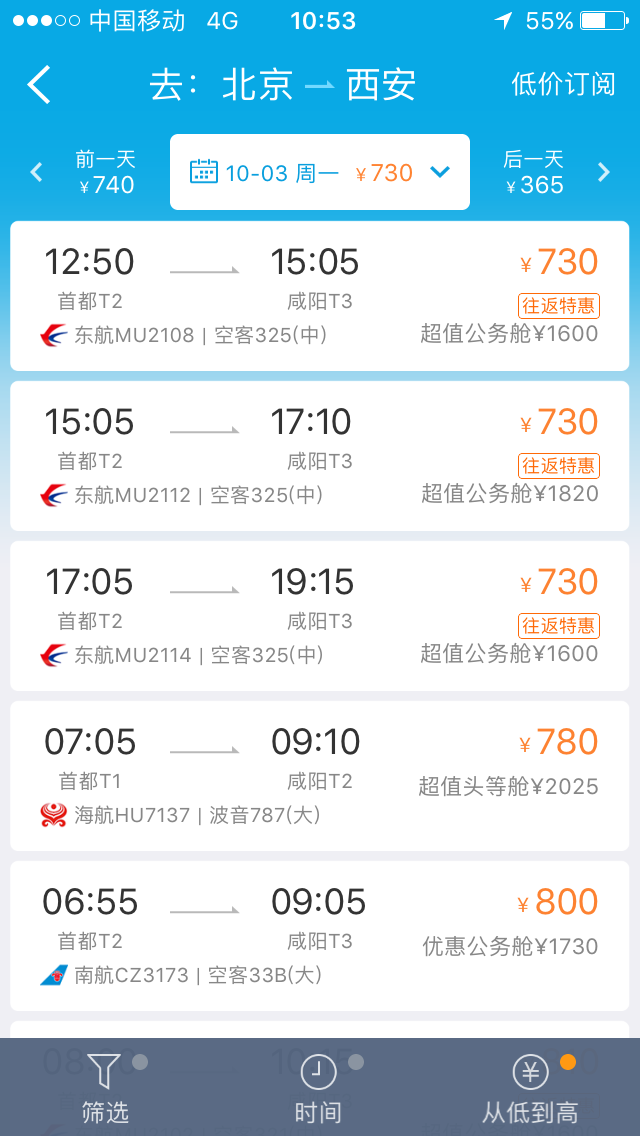The height and width of the screenshot is (1136, 640).
Task: View the 07:05 海航HU7137 flight
Action: coord(320,776)
